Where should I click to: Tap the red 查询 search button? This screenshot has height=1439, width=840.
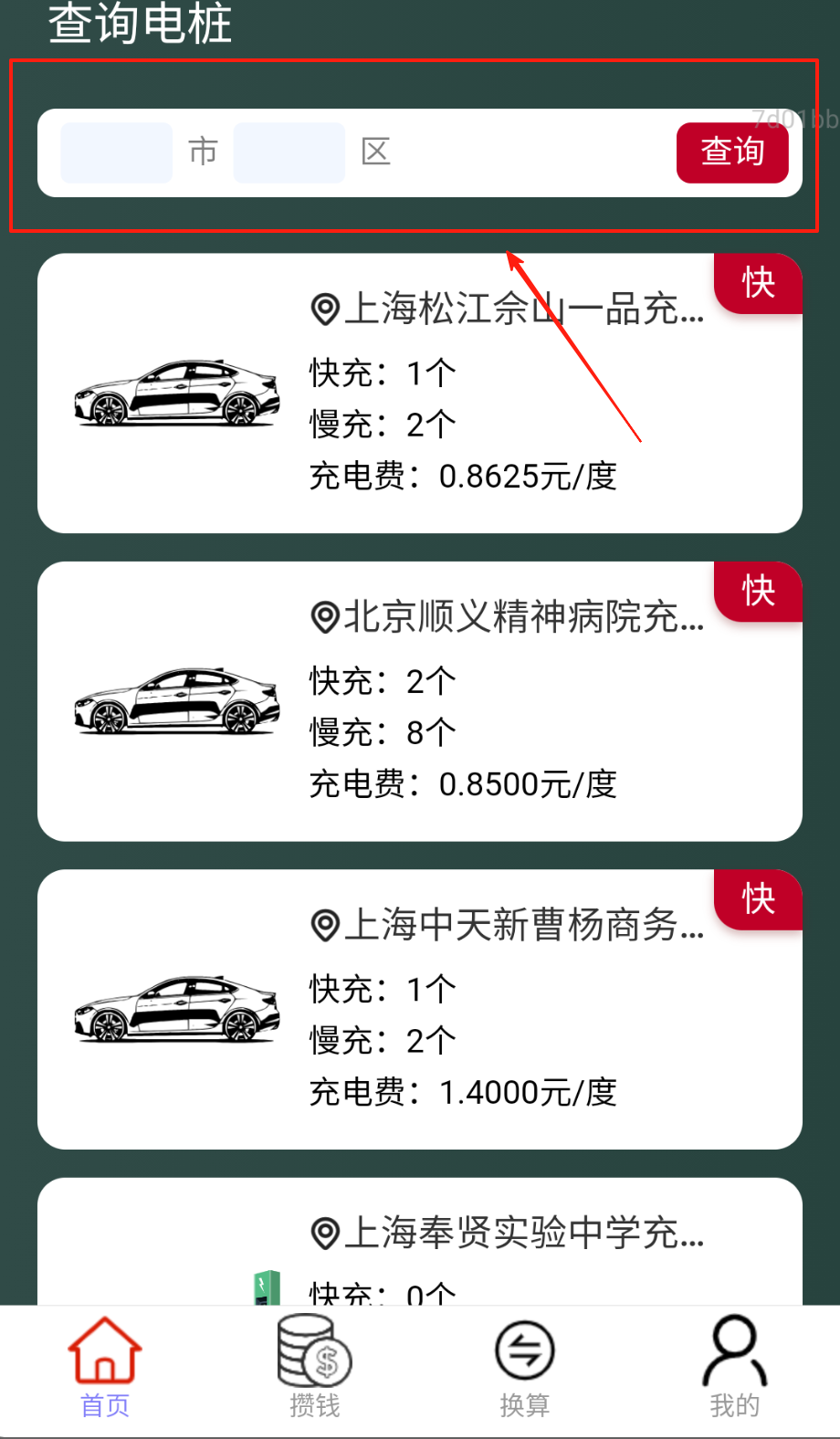click(x=732, y=152)
